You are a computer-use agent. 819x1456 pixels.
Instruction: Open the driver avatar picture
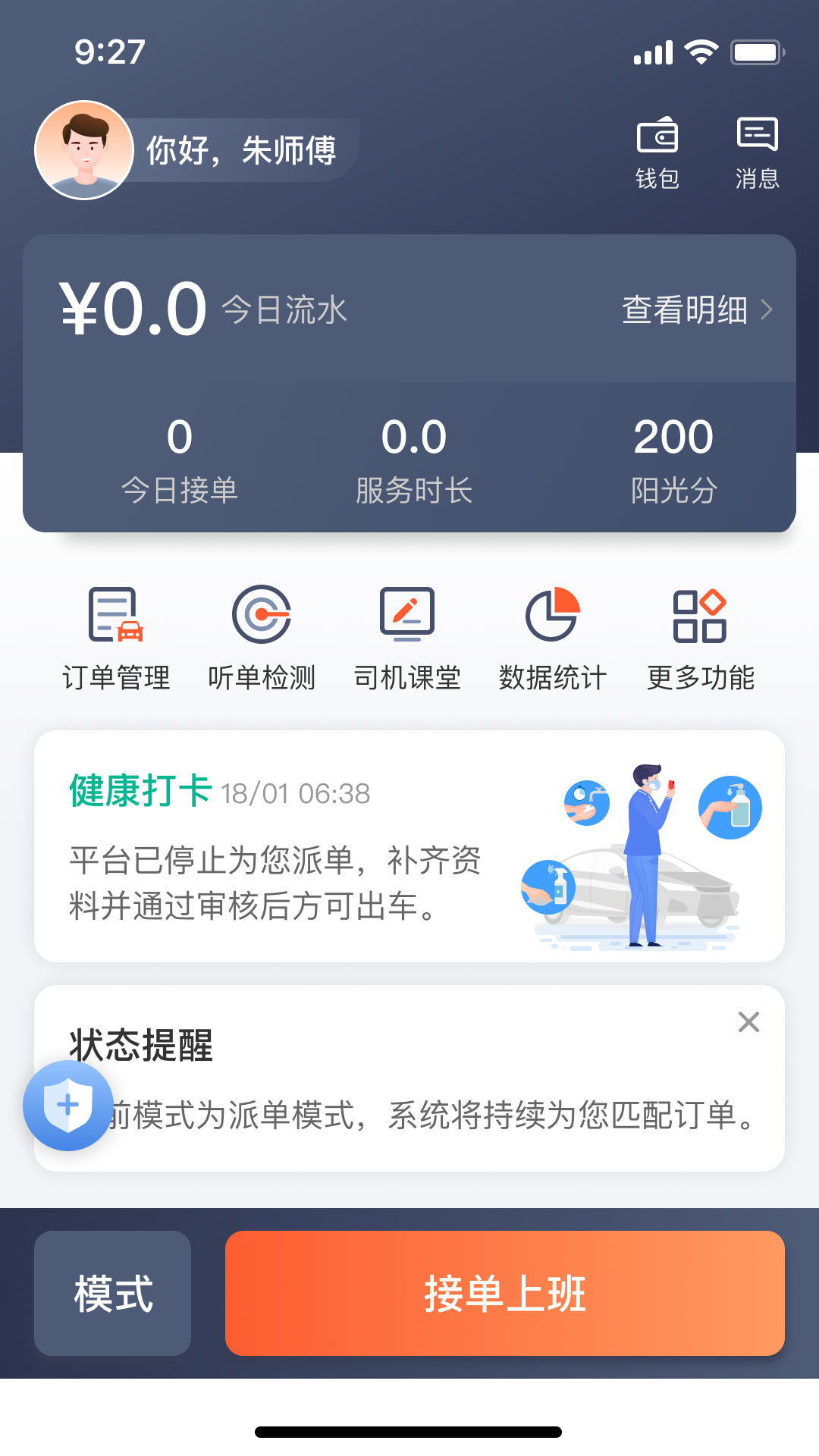pyautogui.click(x=86, y=150)
